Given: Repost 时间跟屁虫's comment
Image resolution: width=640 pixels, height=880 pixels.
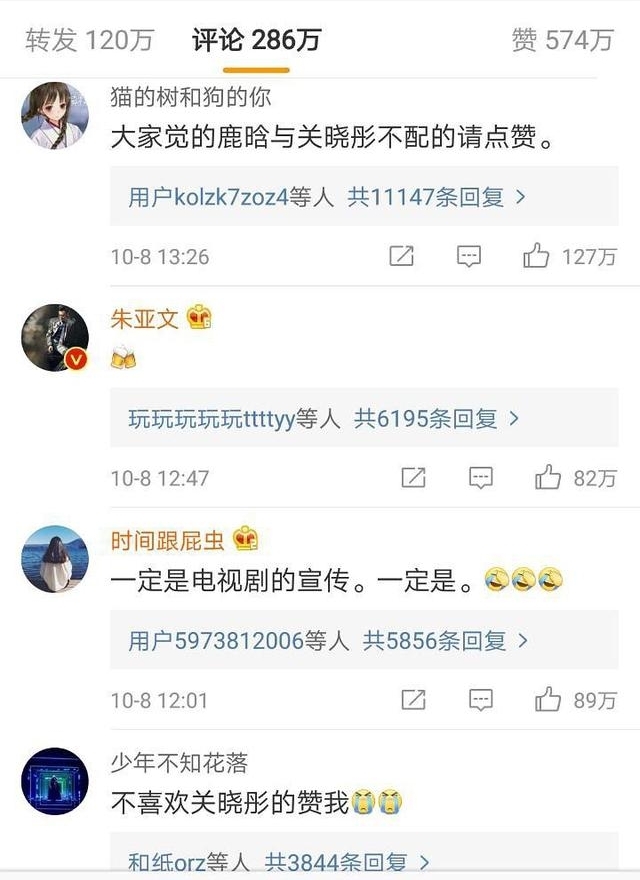Looking at the screenshot, I should [413, 700].
